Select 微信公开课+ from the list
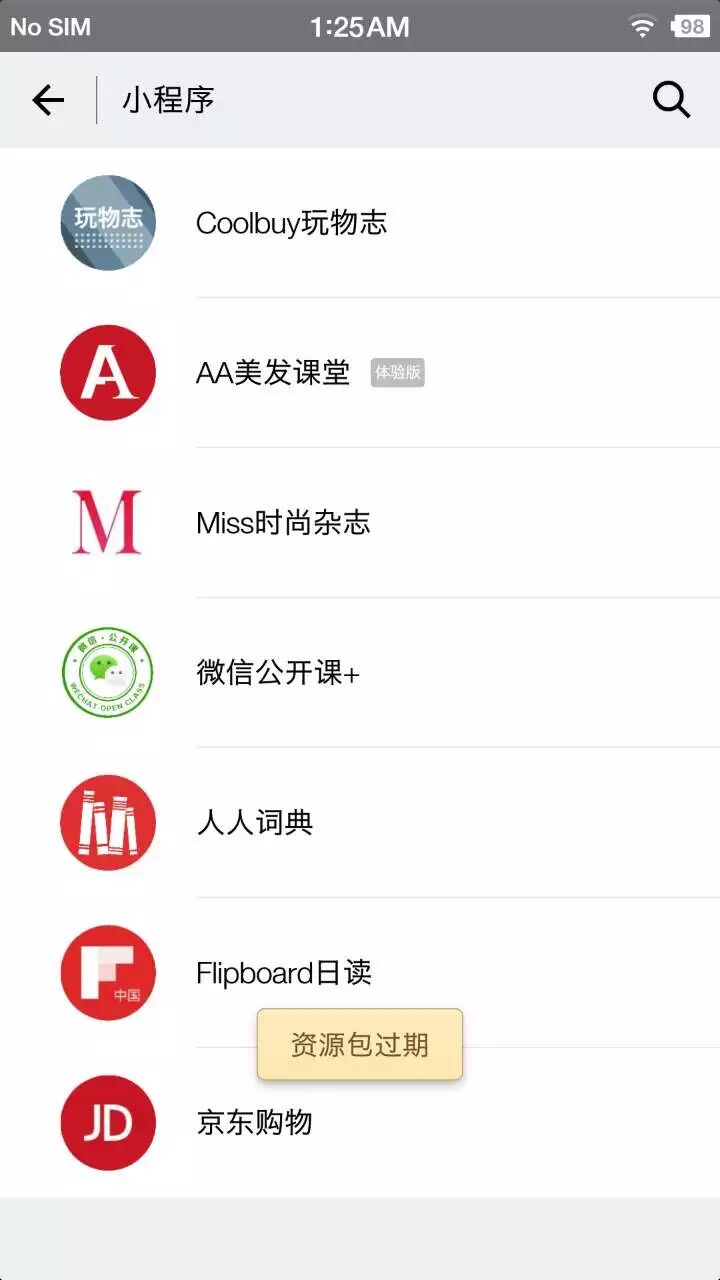 click(x=278, y=673)
